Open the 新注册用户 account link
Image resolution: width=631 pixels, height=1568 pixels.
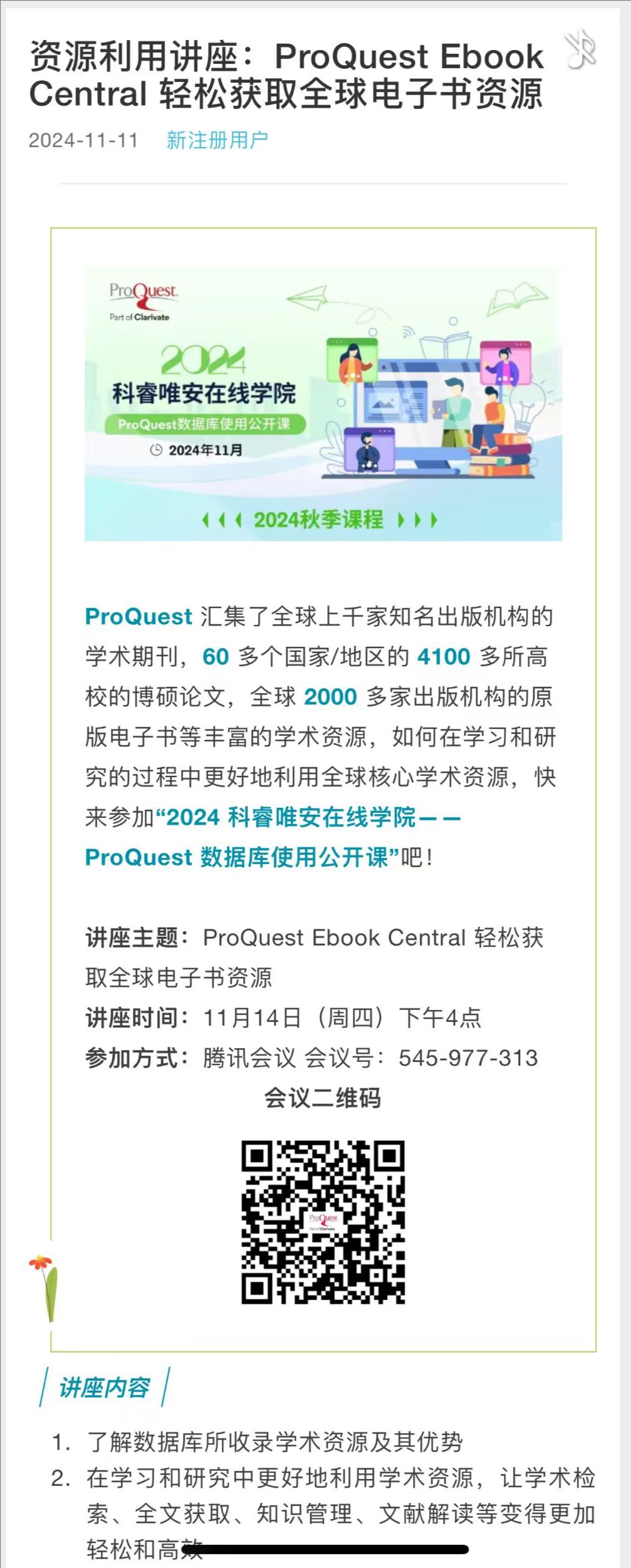[217, 140]
